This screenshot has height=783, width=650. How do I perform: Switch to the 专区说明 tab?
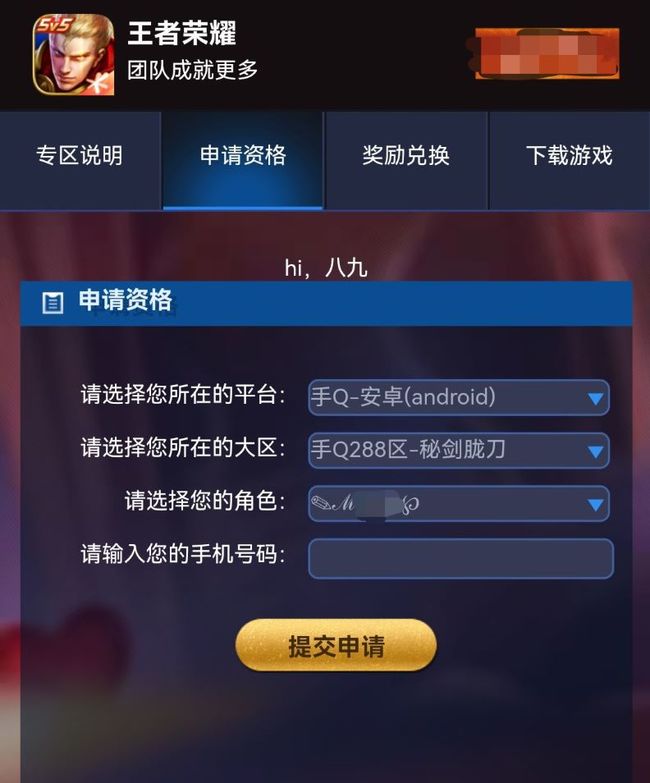click(80, 157)
